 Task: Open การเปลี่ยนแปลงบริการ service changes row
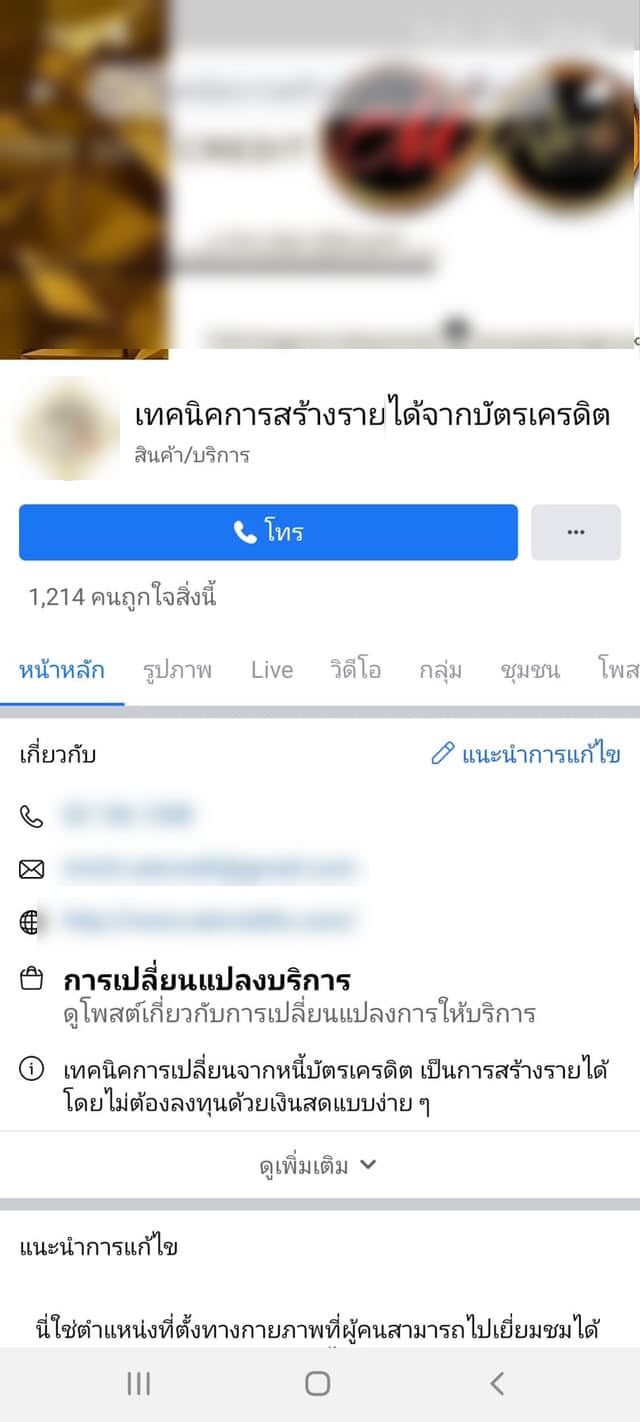pyautogui.click(x=206, y=980)
